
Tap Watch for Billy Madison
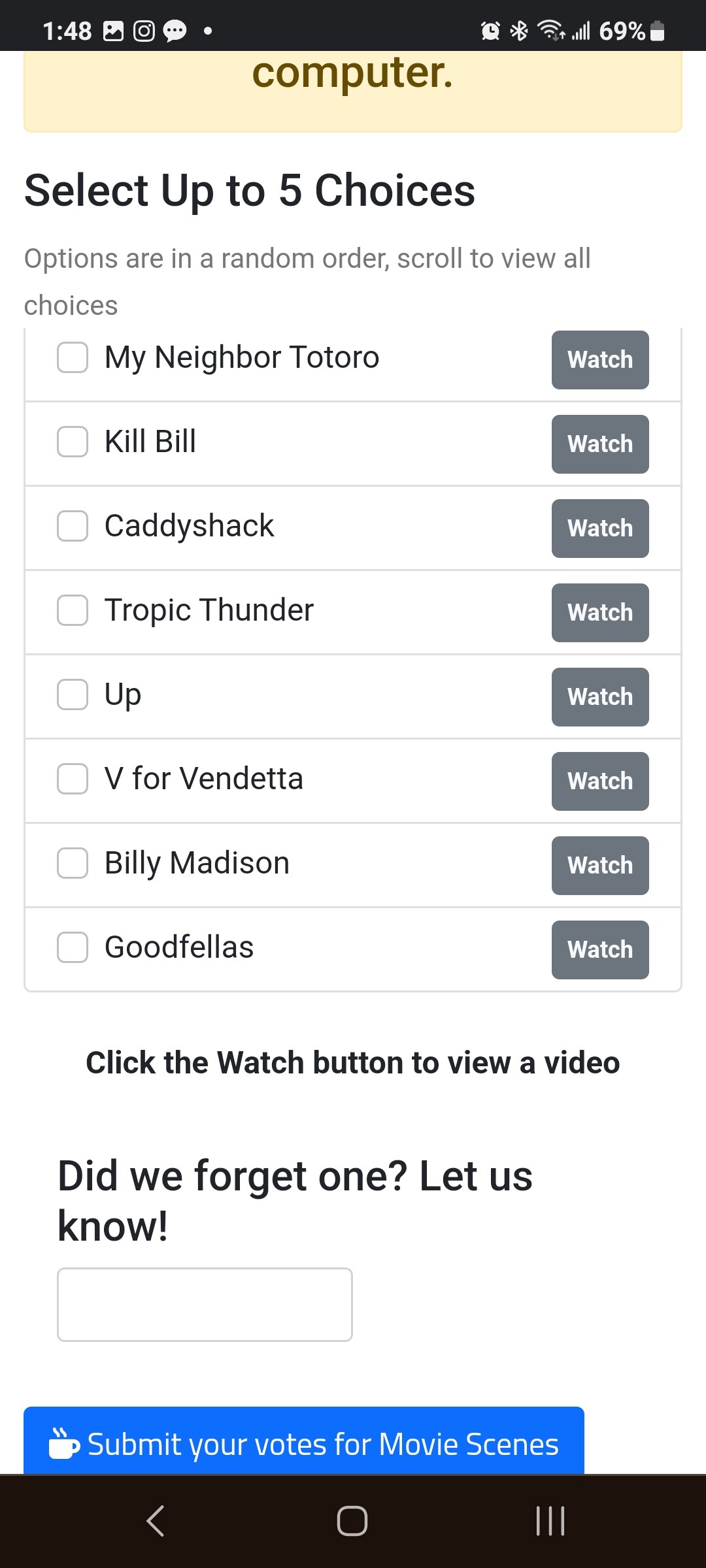click(x=600, y=866)
